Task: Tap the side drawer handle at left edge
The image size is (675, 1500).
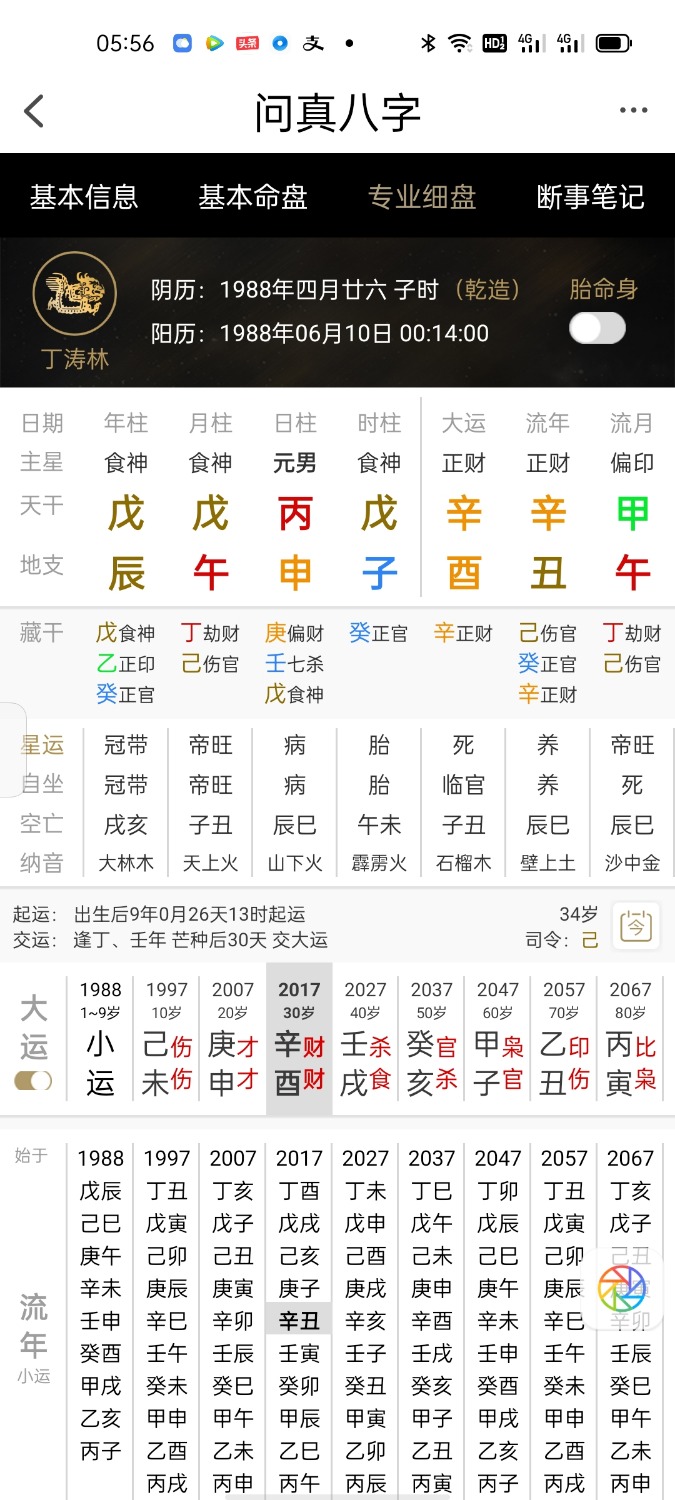Action: coord(12,750)
